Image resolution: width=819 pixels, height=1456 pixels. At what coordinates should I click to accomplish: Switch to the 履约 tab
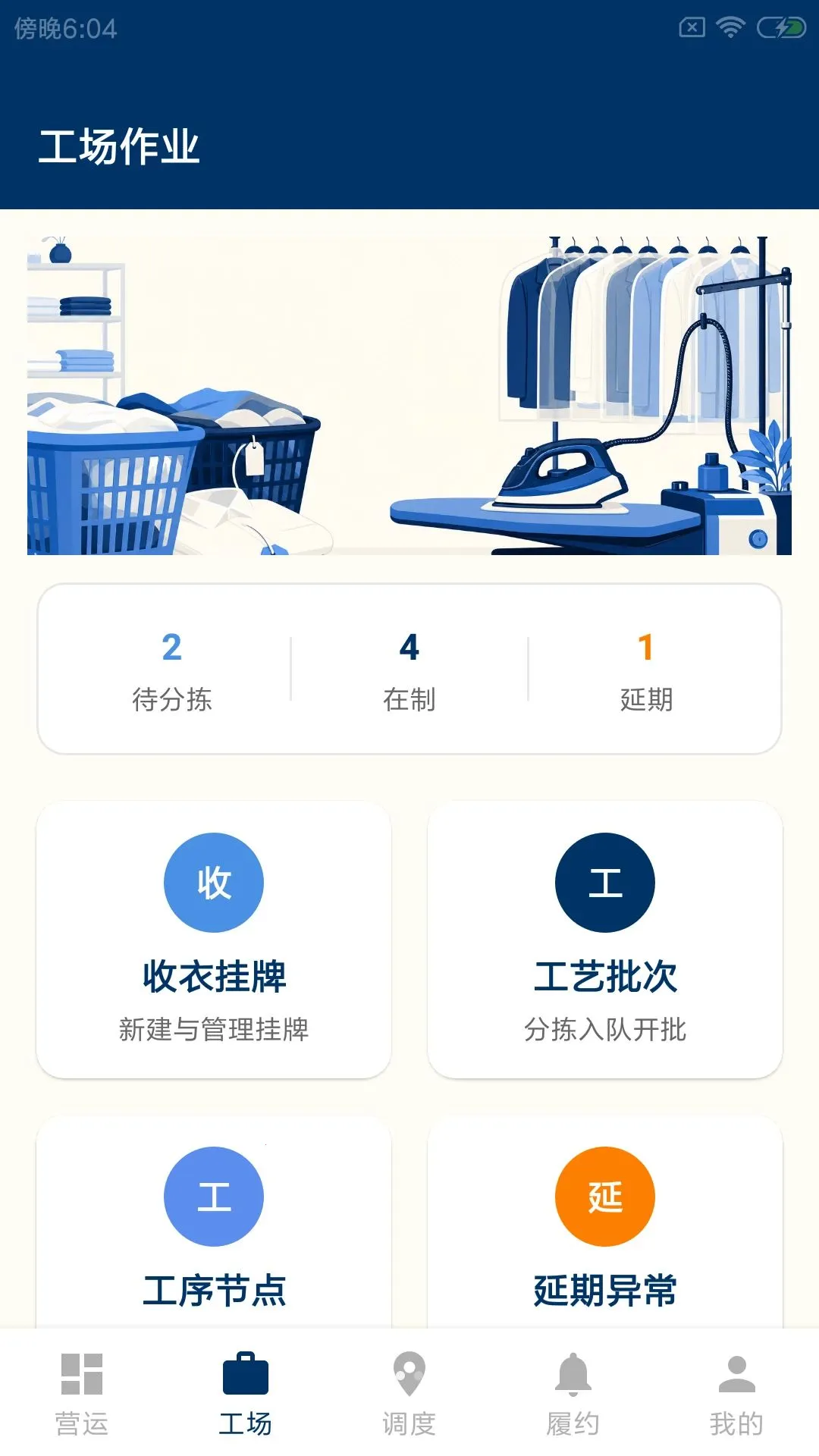click(x=573, y=1393)
